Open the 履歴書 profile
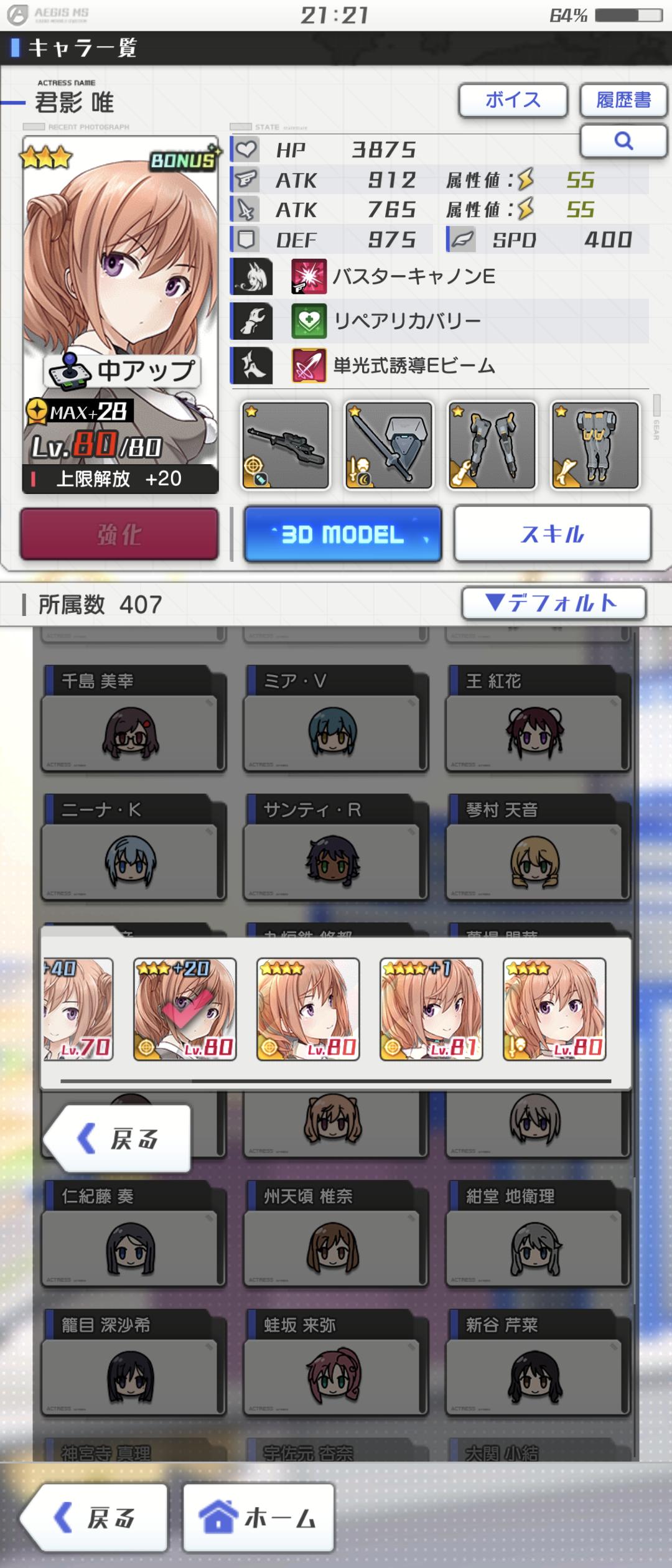This screenshot has width=672, height=1568. 623,100
